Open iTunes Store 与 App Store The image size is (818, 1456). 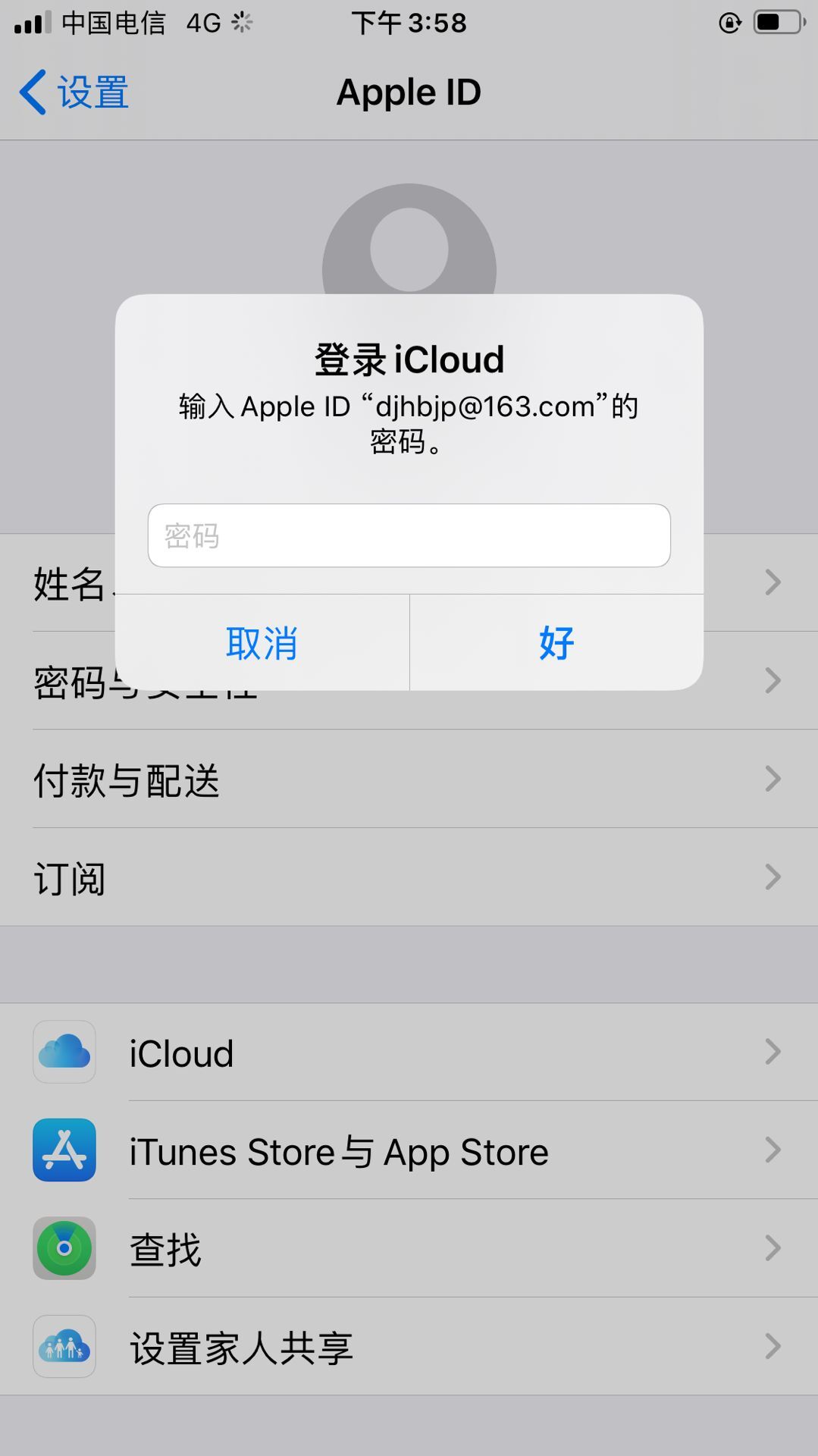tap(409, 1151)
